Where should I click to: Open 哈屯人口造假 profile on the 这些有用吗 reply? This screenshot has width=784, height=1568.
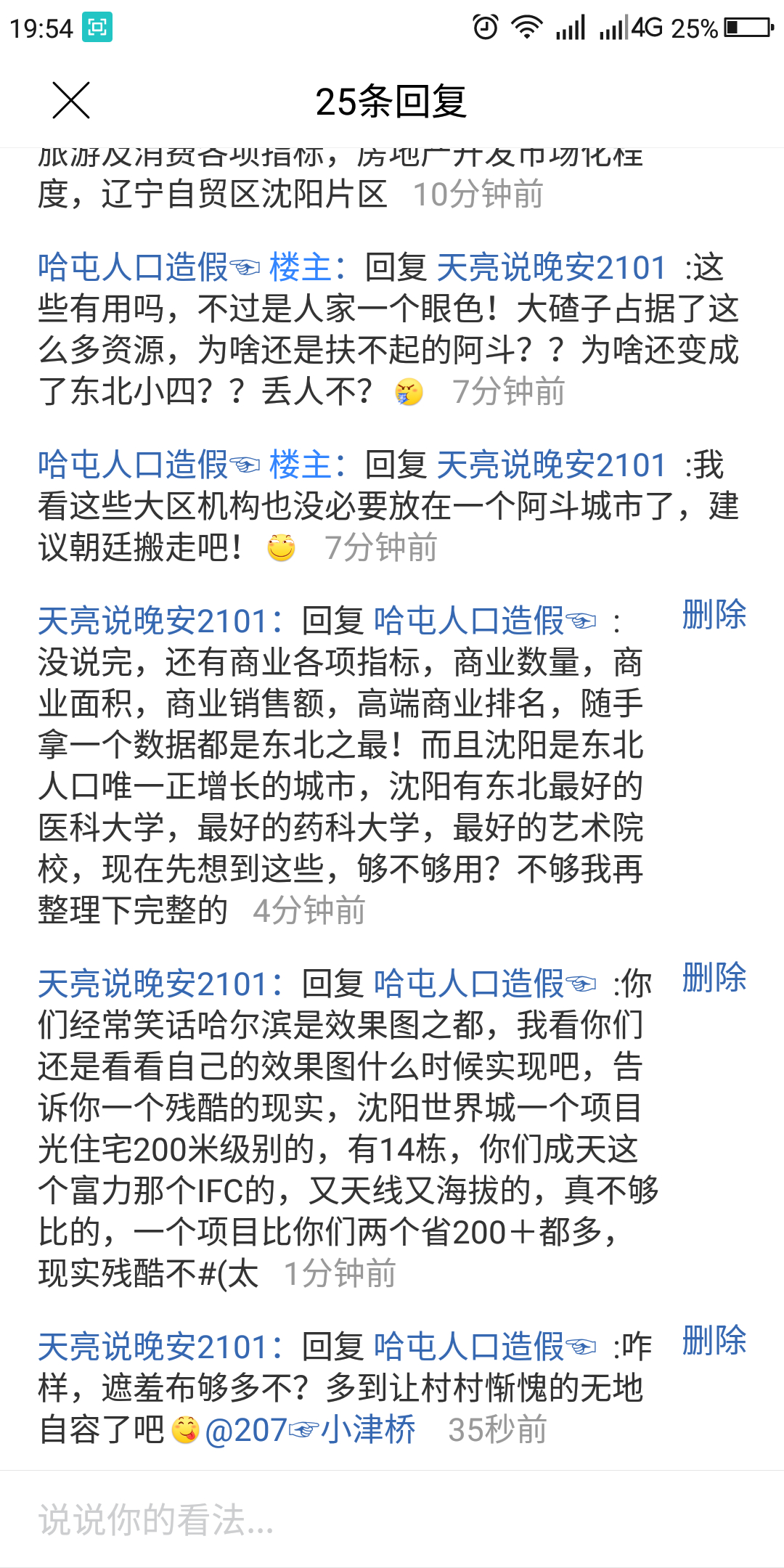148,267
